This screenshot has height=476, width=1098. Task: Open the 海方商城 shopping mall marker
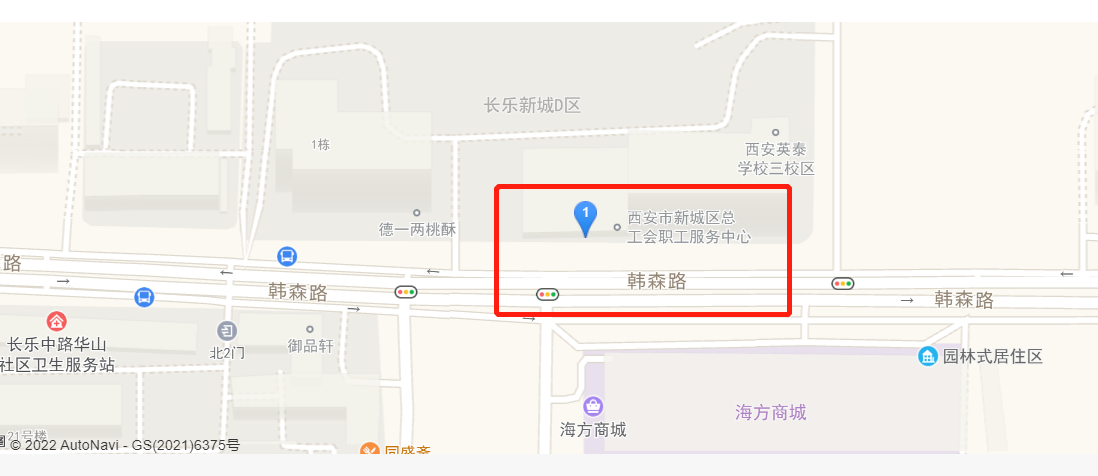pyautogui.click(x=593, y=406)
